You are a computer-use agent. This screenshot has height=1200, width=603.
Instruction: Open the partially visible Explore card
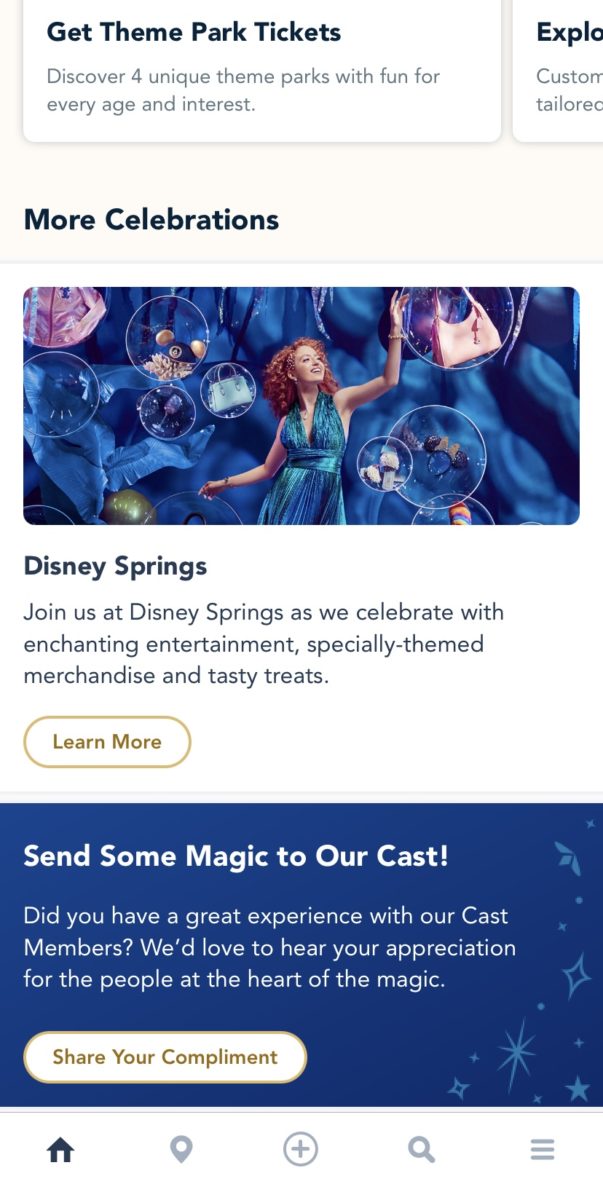[x=562, y=68]
